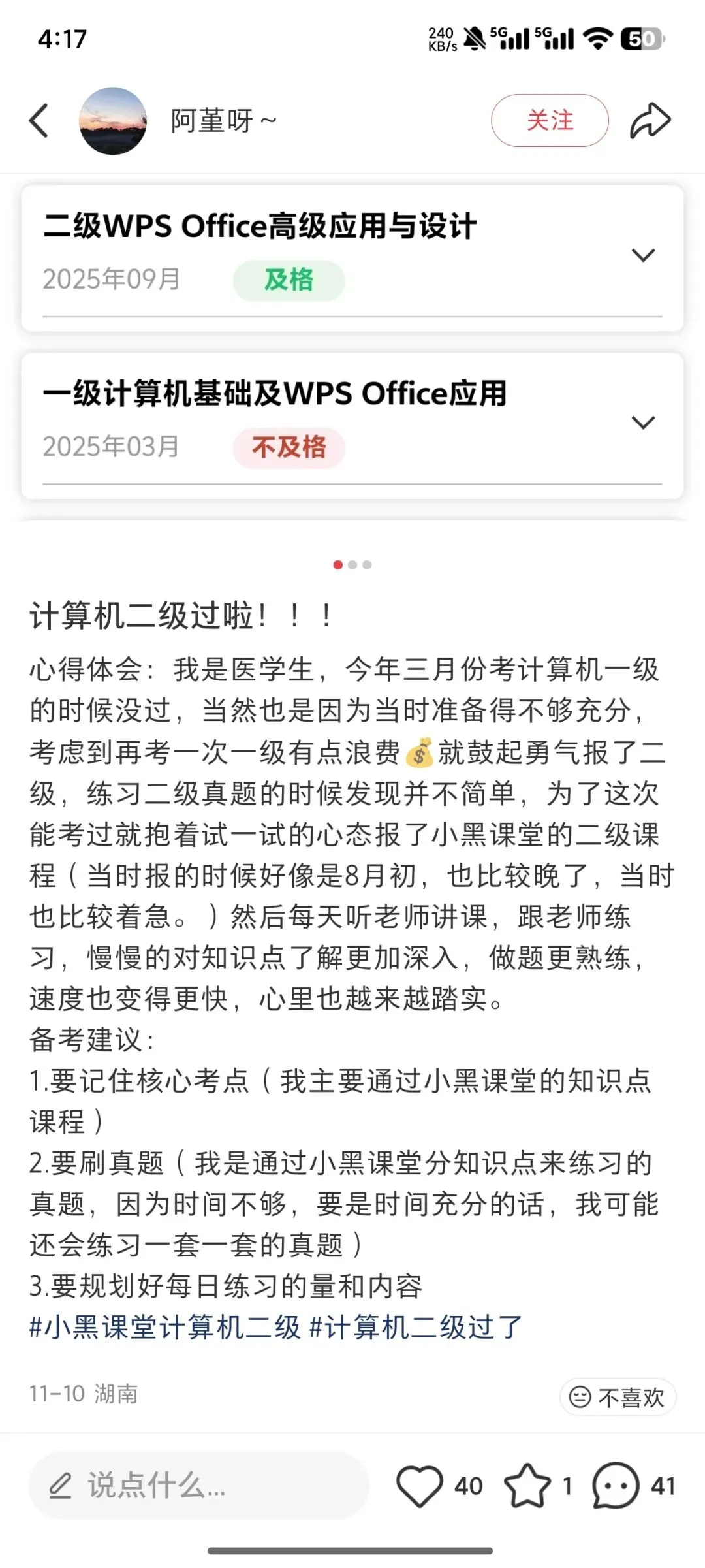Save the post with the star icon
The height and width of the screenshot is (1568, 705).
tap(527, 1486)
